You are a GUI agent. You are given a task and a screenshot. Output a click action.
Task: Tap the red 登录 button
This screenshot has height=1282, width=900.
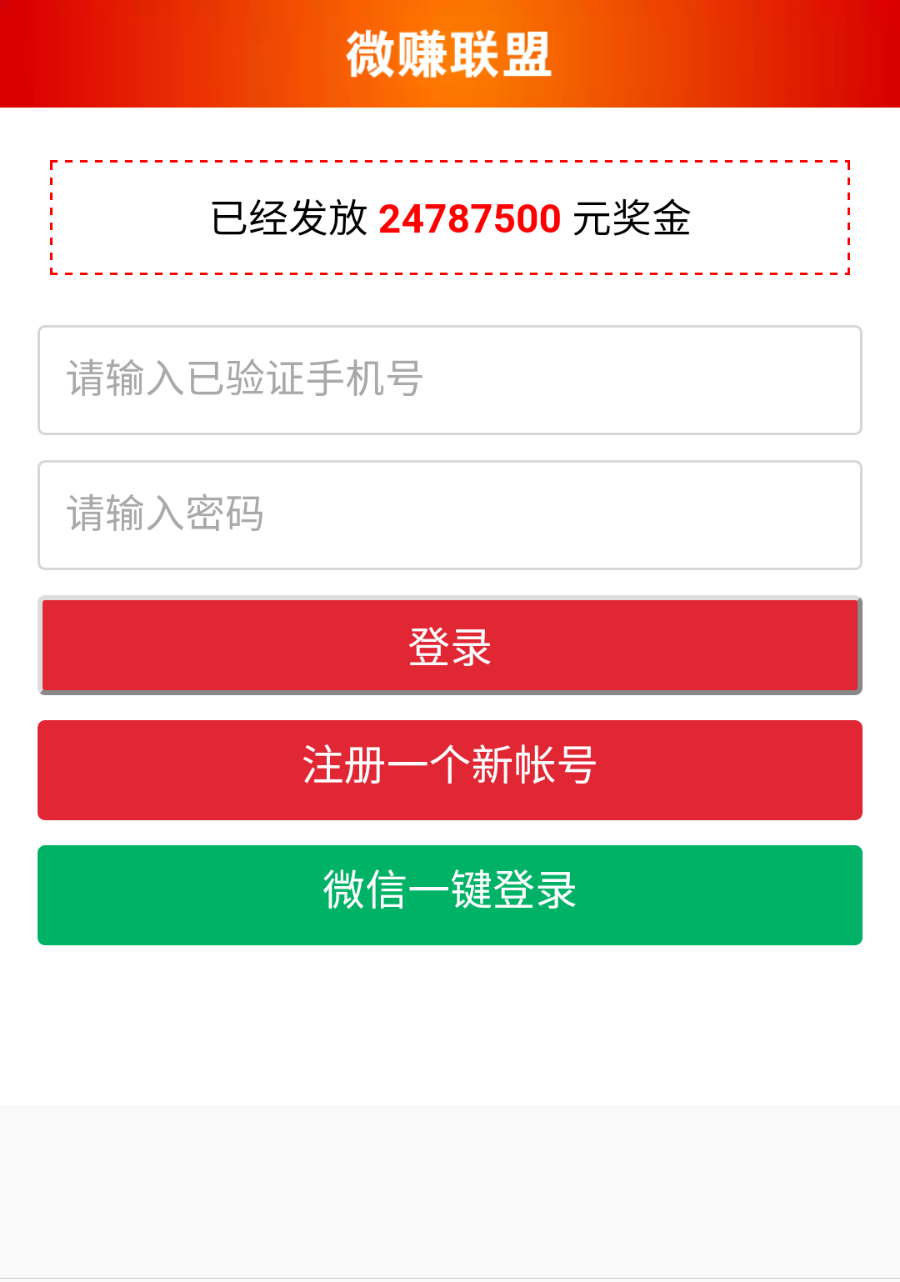click(450, 646)
